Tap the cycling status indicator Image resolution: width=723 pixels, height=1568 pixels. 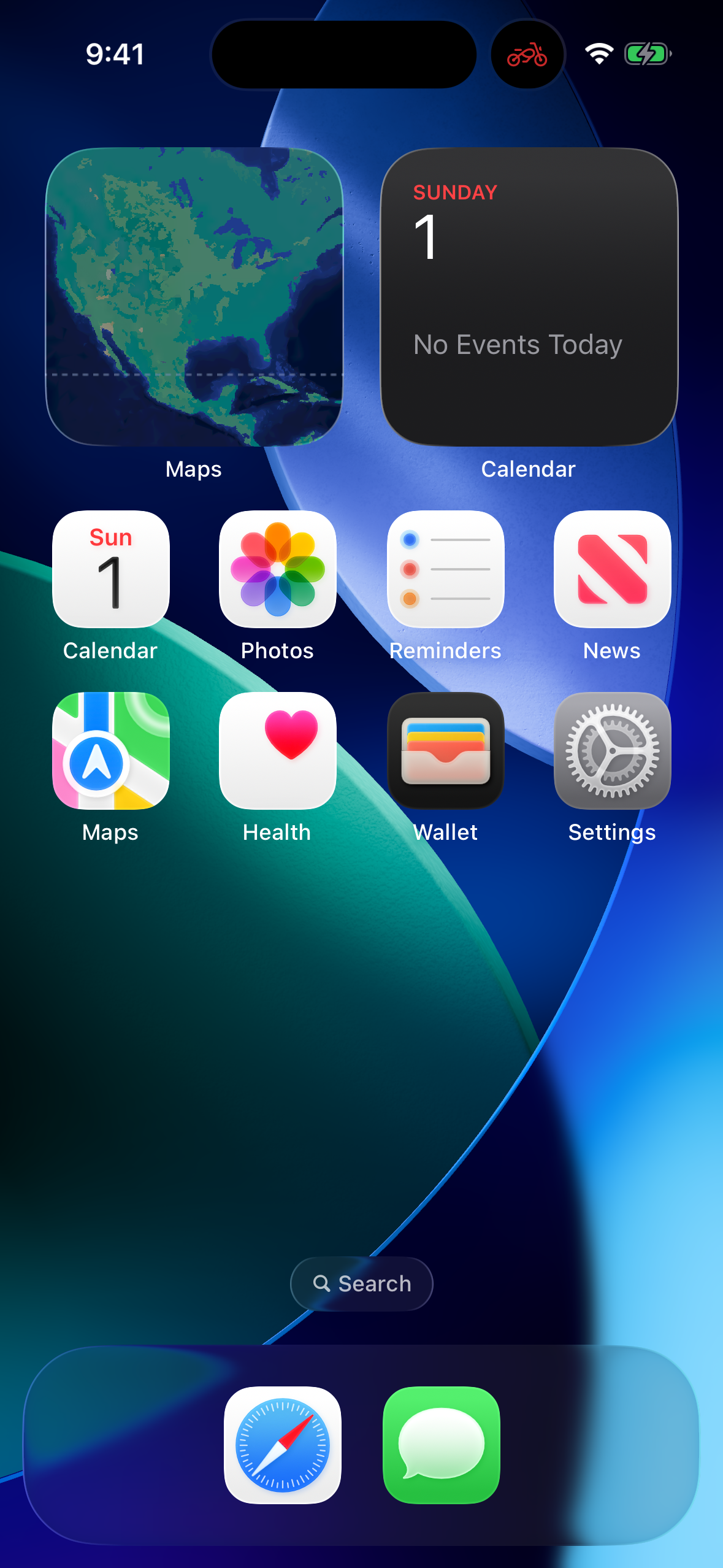[x=526, y=54]
